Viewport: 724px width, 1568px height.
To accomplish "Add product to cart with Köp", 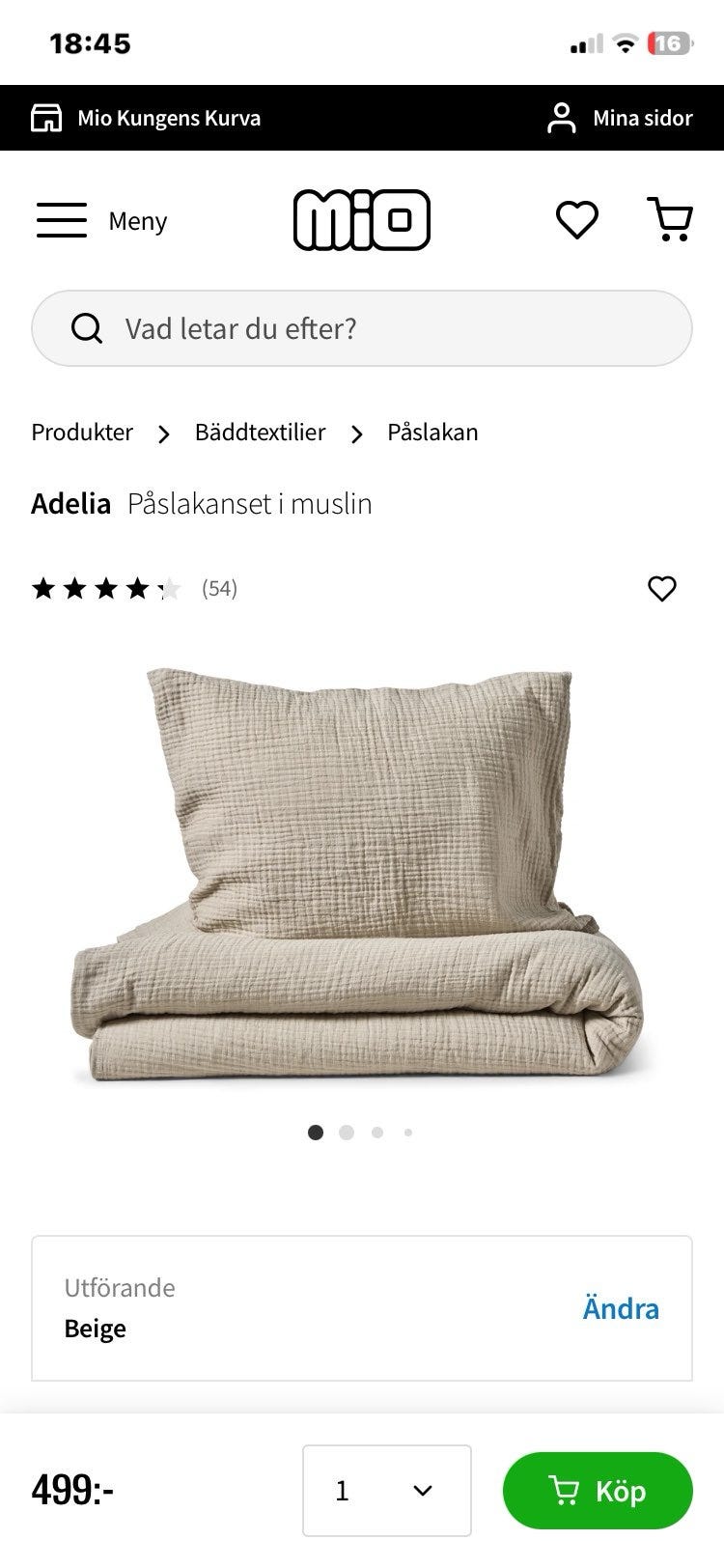I will [598, 1491].
